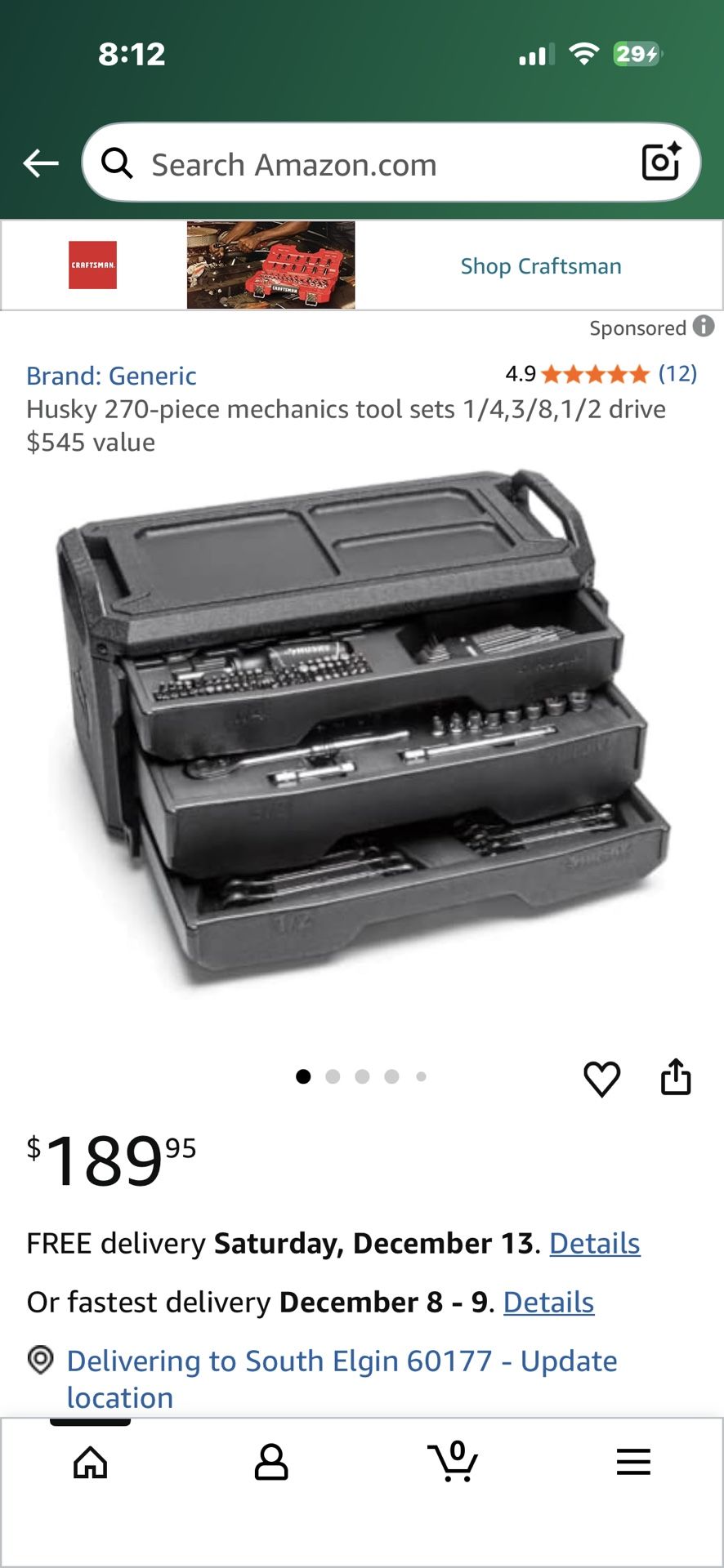Image resolution: width=724 pixels, height=1568 pixels.
Task: Add item to wishlist with heart icon
Action: point(602,1080)
